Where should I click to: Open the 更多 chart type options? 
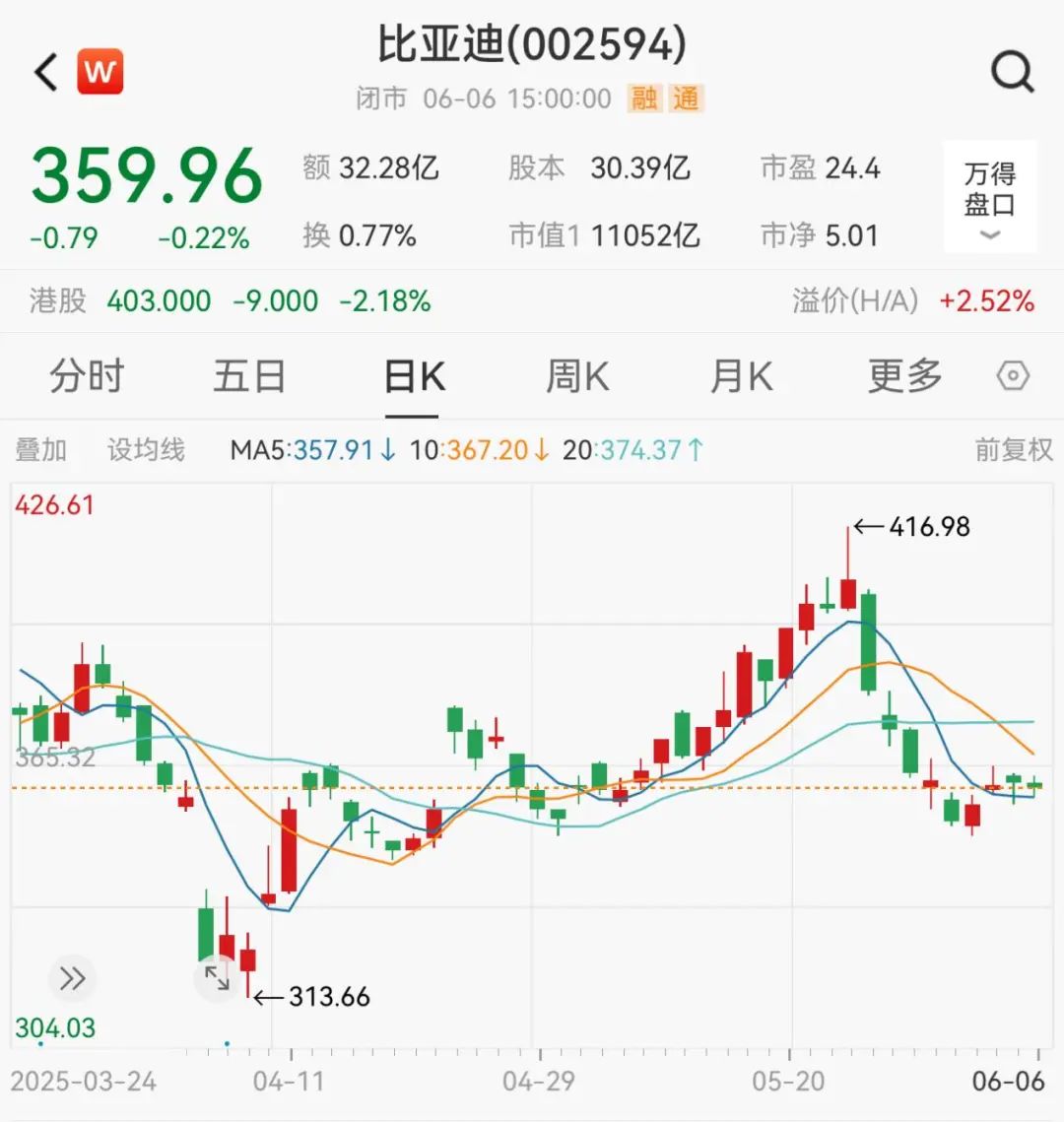(x=902, y=375)
